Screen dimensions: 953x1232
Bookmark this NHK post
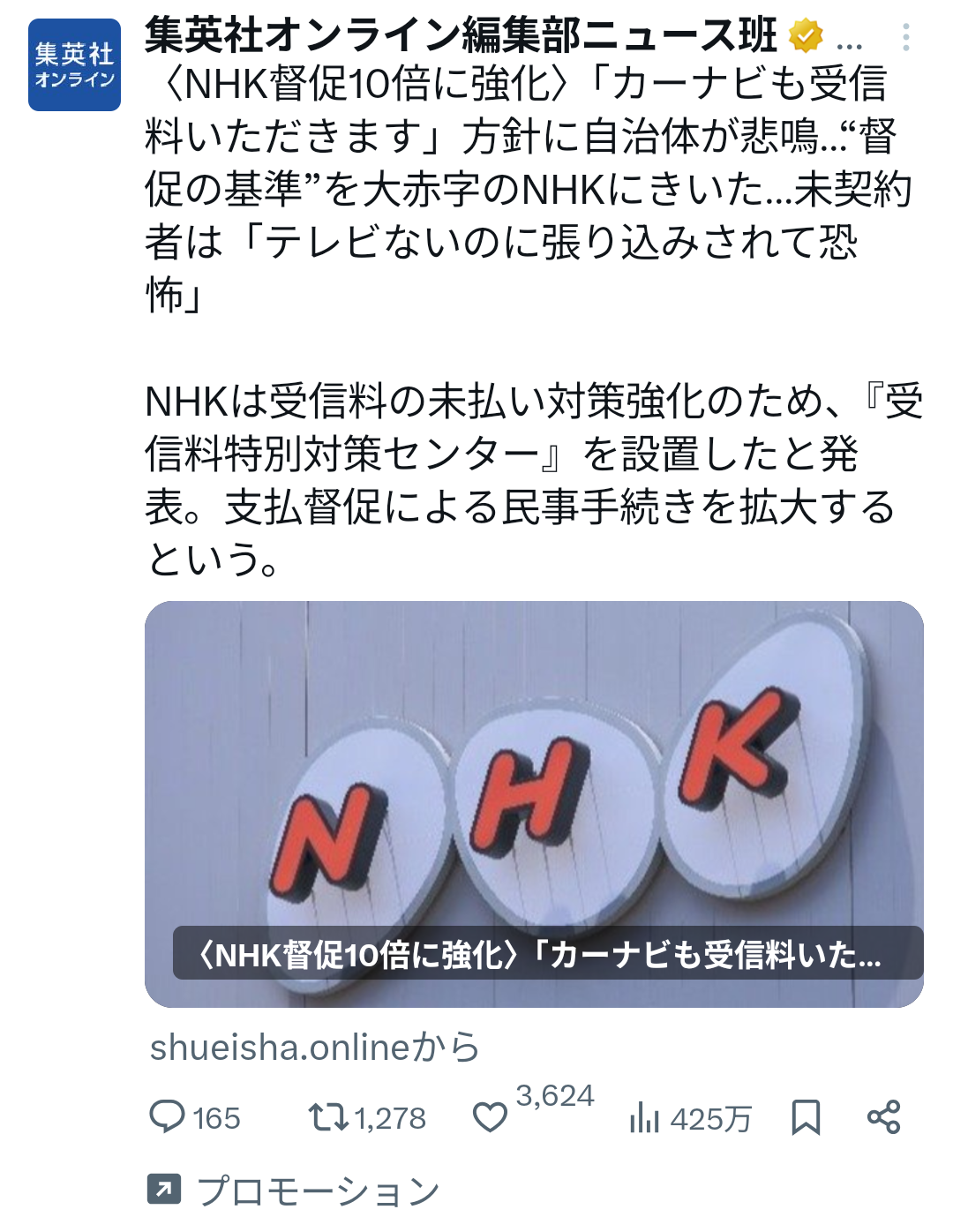coord(806,1117)
